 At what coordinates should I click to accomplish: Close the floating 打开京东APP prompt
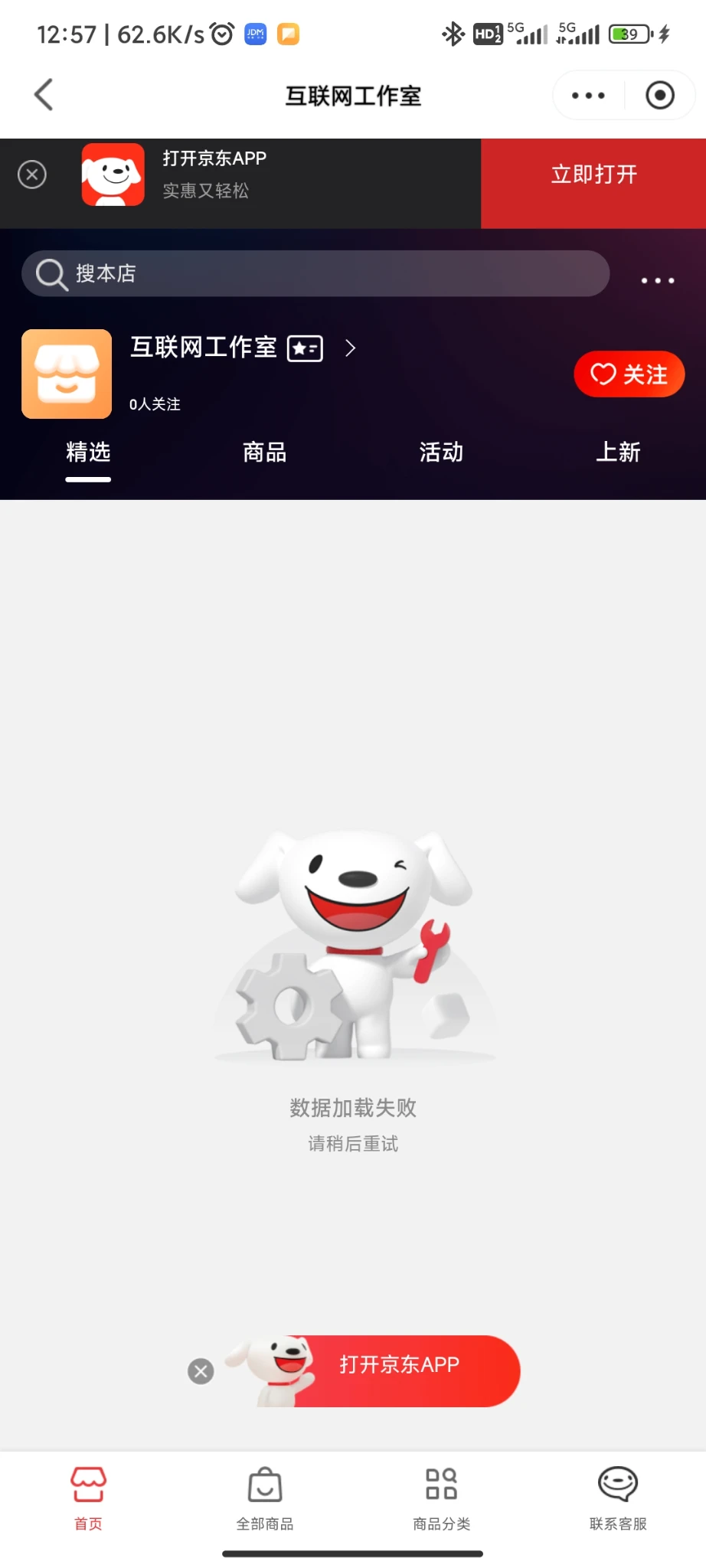click(201, 1371)
